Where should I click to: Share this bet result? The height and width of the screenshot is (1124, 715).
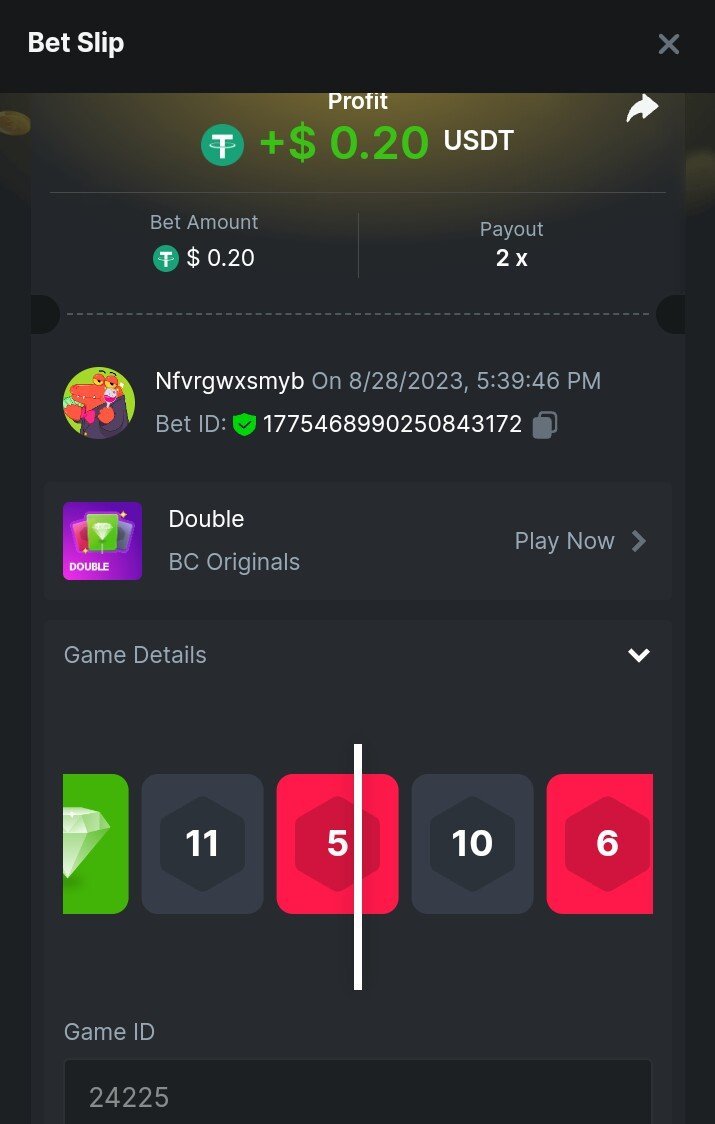pos(642,109)
